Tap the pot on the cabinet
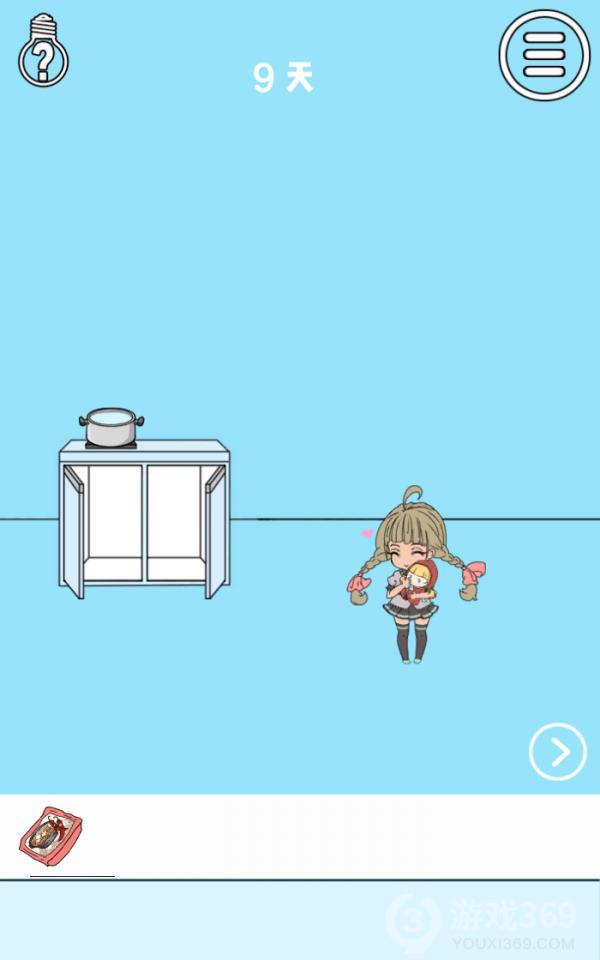 (x=111, y=427)
